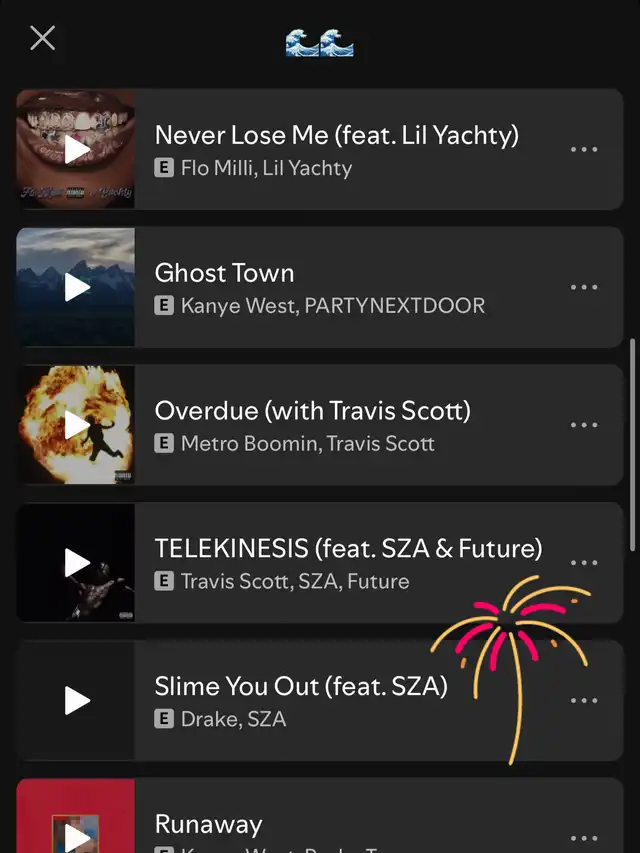The image size is (640, 853).
Task: Play Never Lose Me by Flo Milli
Action: coord(77,149)
